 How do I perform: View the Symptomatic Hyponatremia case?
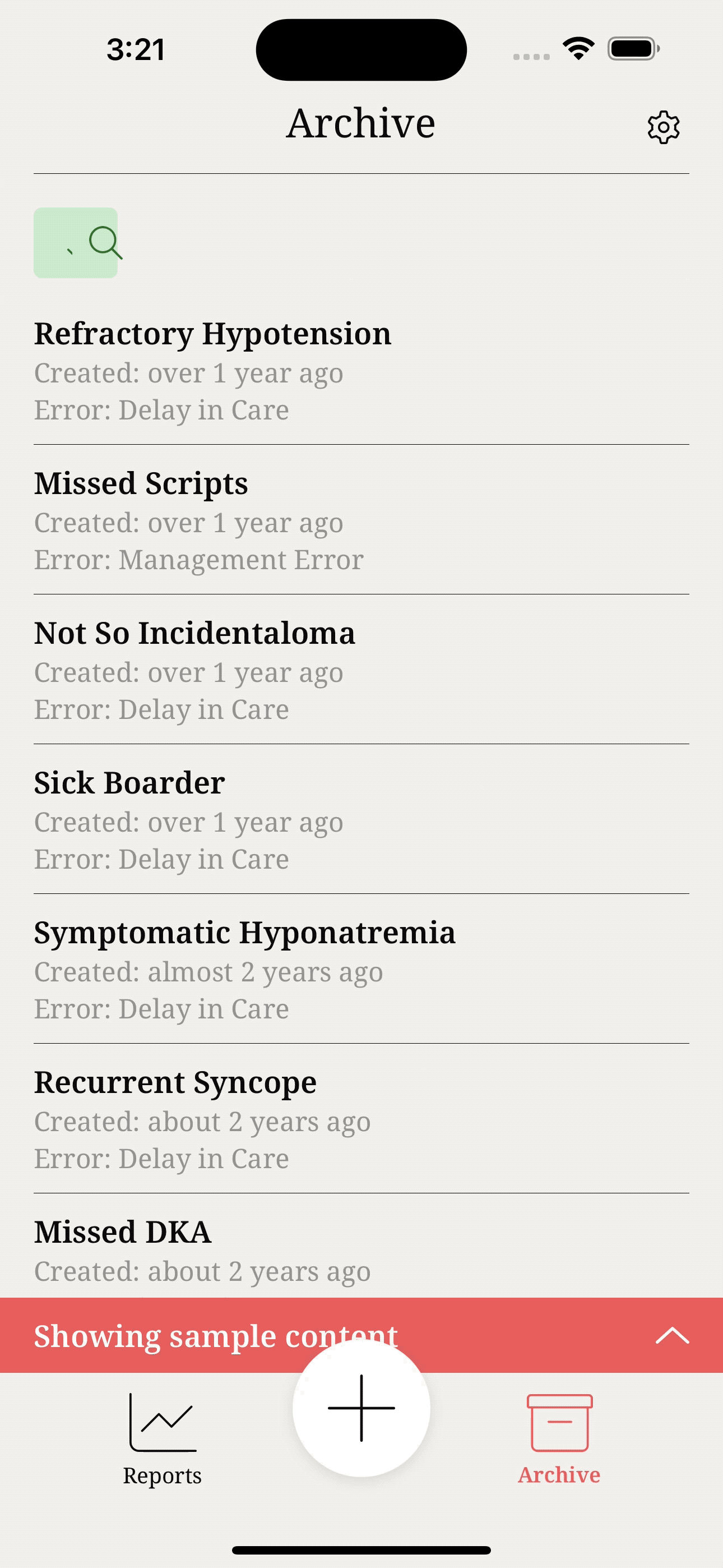[361, 970]
